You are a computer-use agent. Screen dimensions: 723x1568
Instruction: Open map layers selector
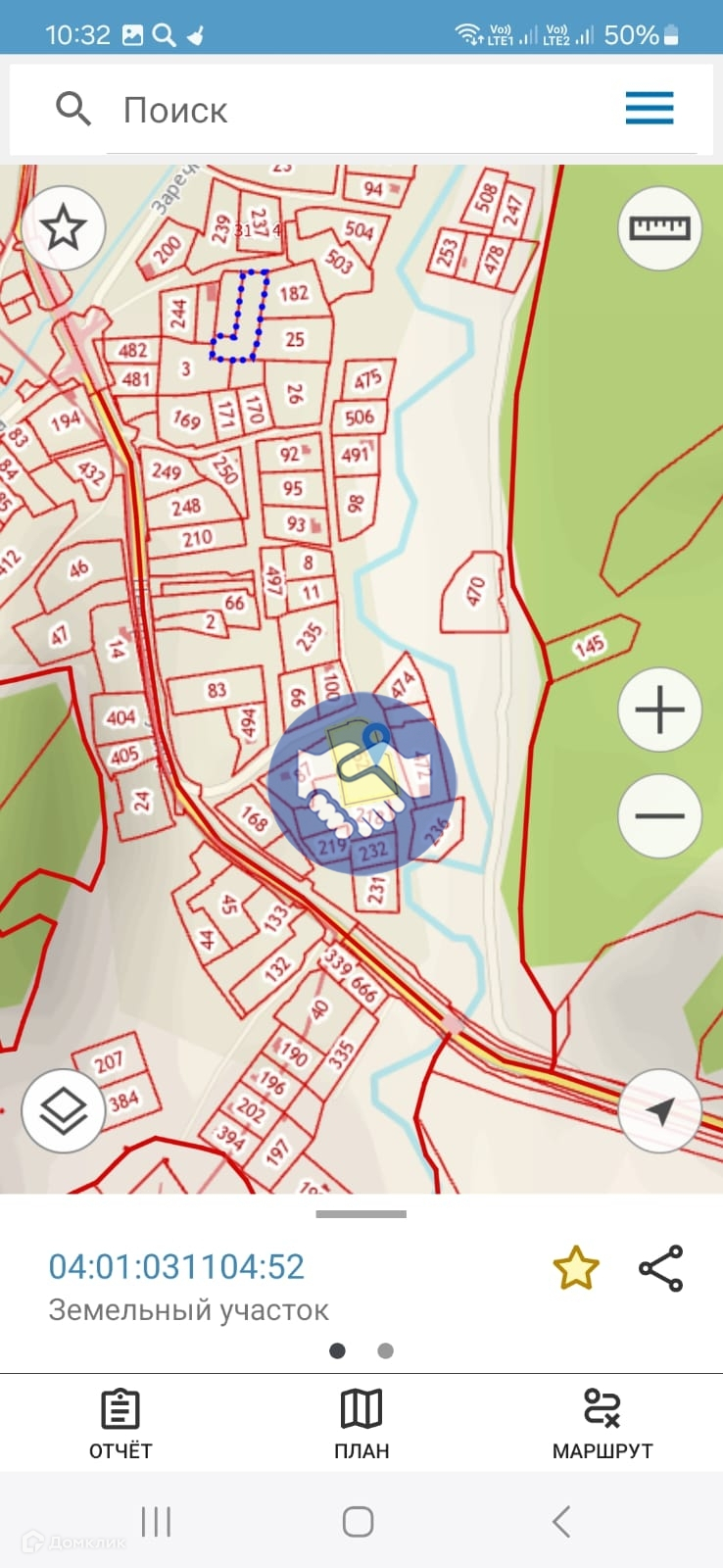[x=64, y=1110]
